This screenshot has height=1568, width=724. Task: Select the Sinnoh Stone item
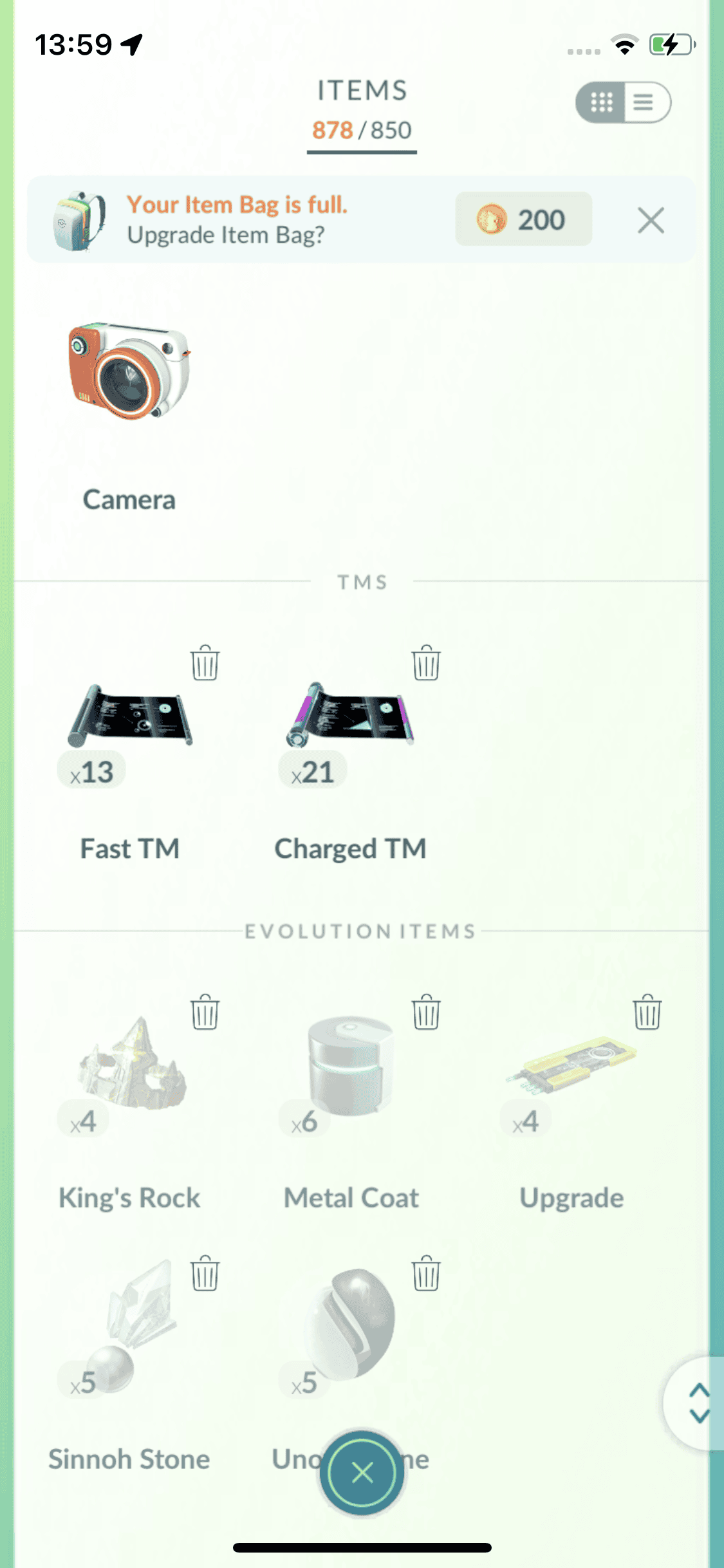click(129, 1326)
